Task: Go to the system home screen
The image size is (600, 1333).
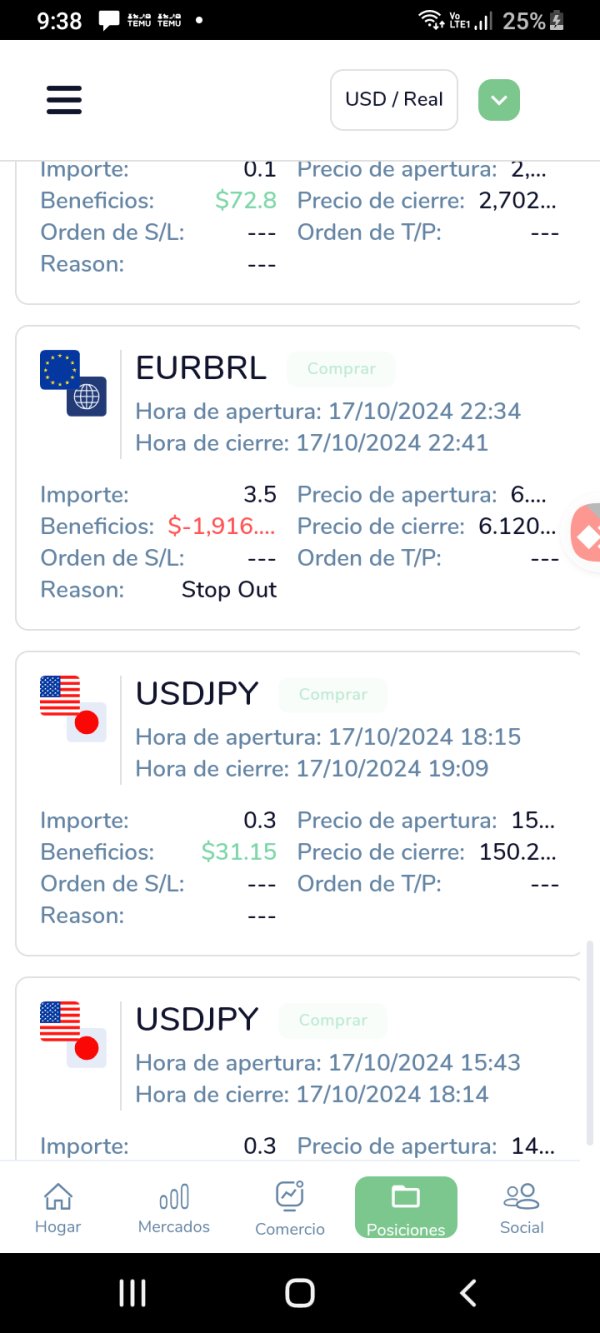Action: coord(300,1293)
